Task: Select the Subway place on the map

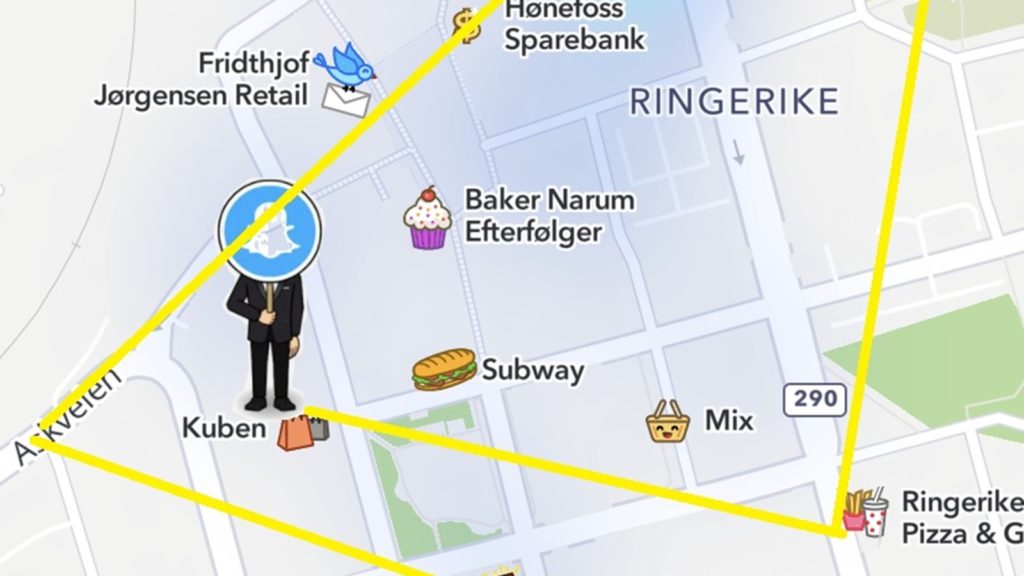Action: (x=444, y=370)
